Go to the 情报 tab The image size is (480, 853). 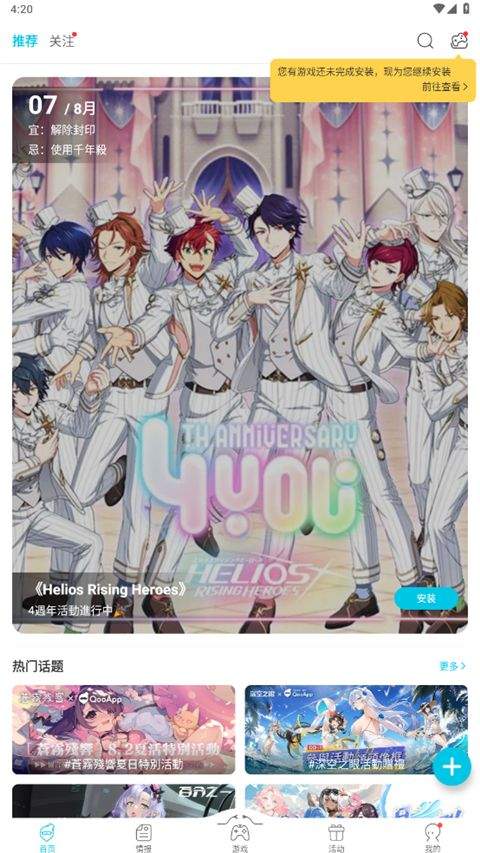click(x=144, y=838)
